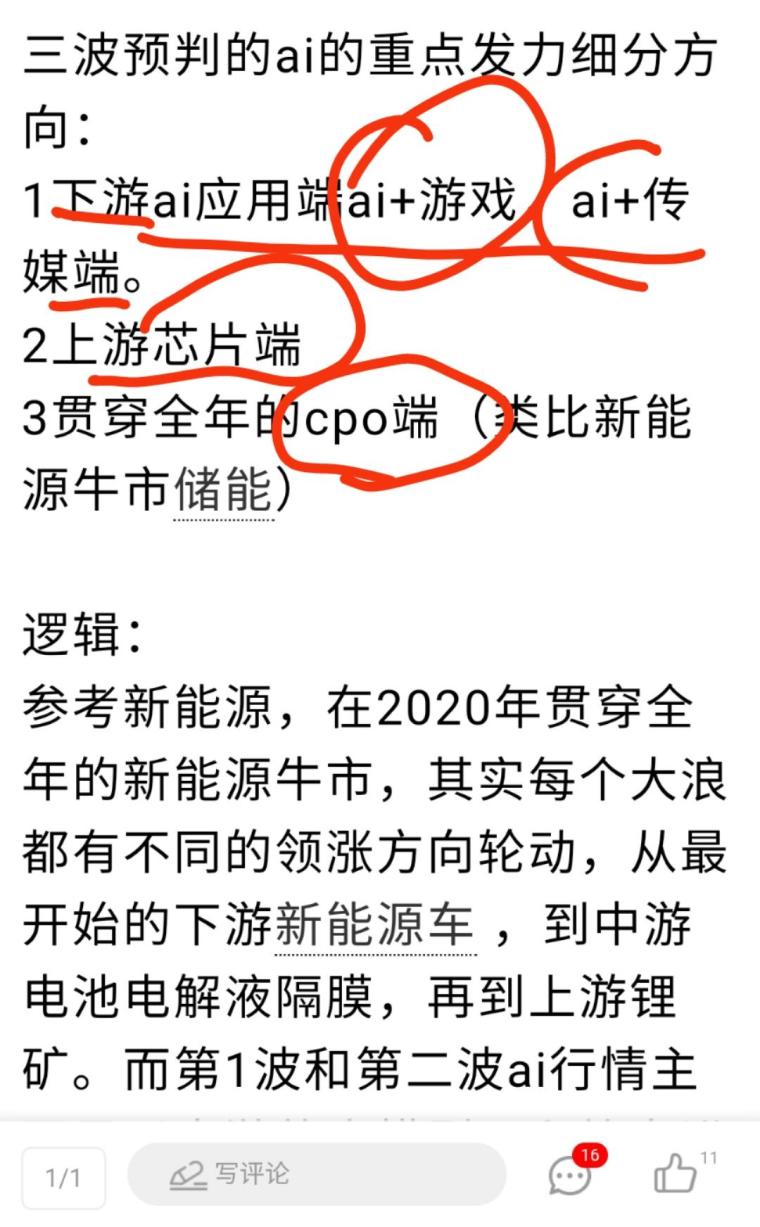Open the comments with 16 badge
Screen dimensions: 760x1227
tap(571, 1176)
